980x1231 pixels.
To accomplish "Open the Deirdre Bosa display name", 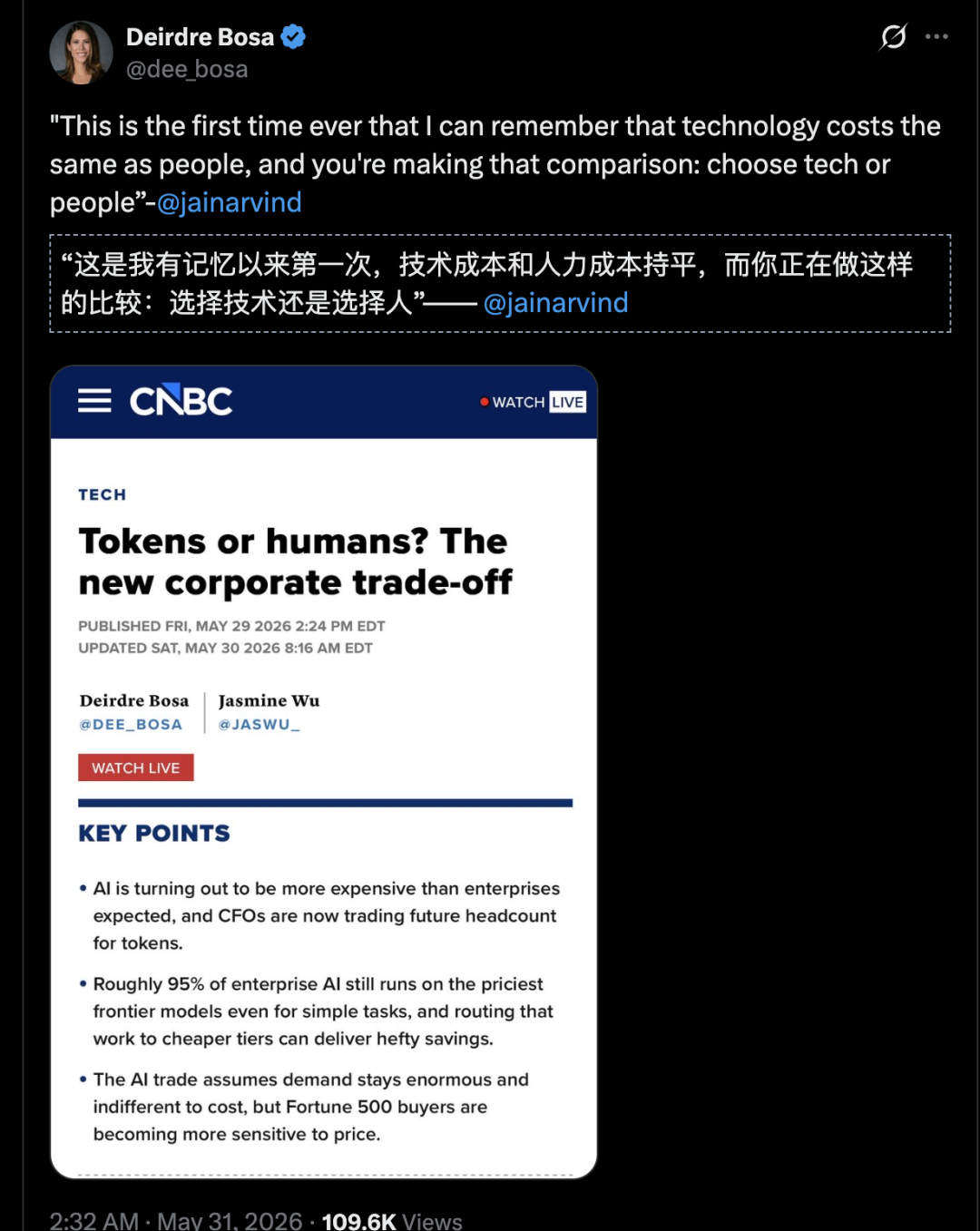I will point(200,37).
